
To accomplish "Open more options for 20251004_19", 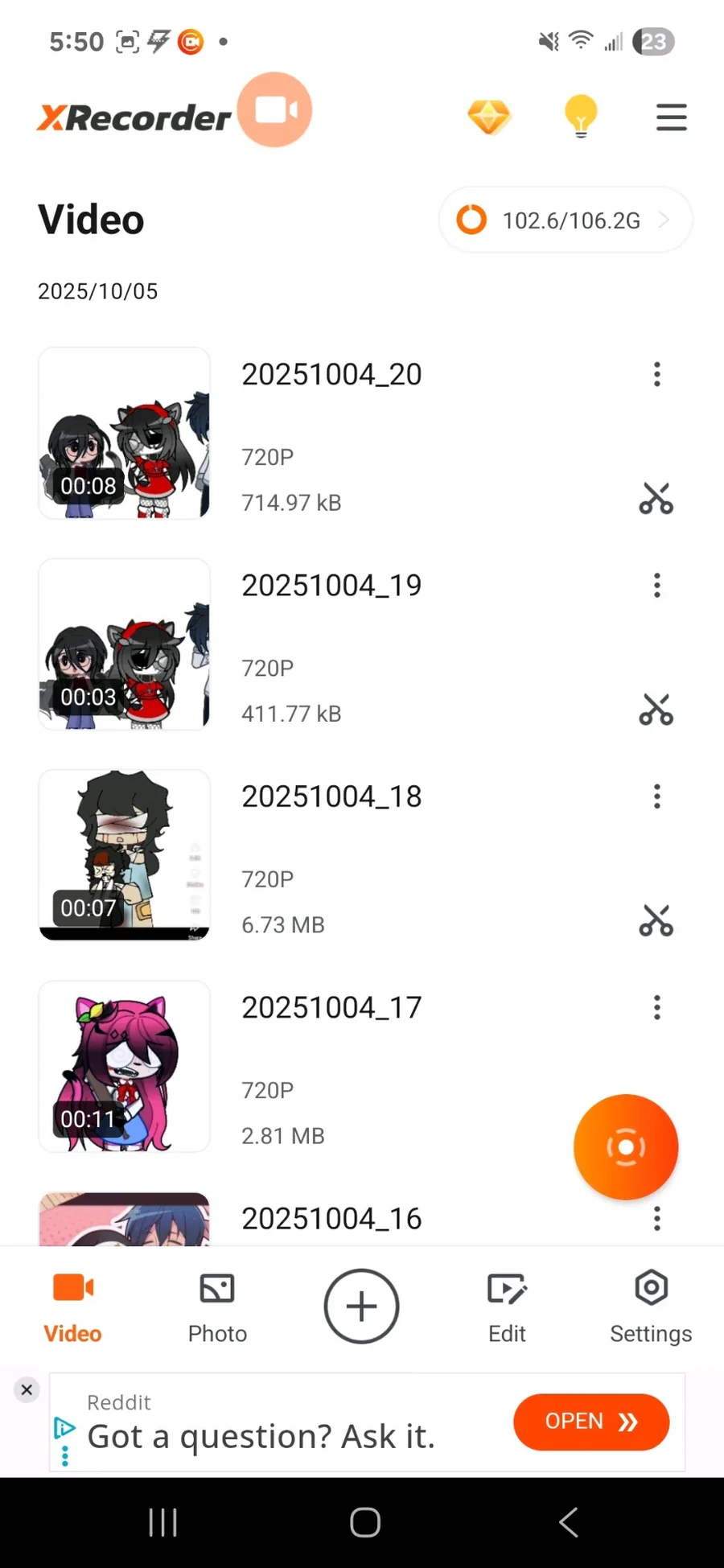I will click(657, 585).
